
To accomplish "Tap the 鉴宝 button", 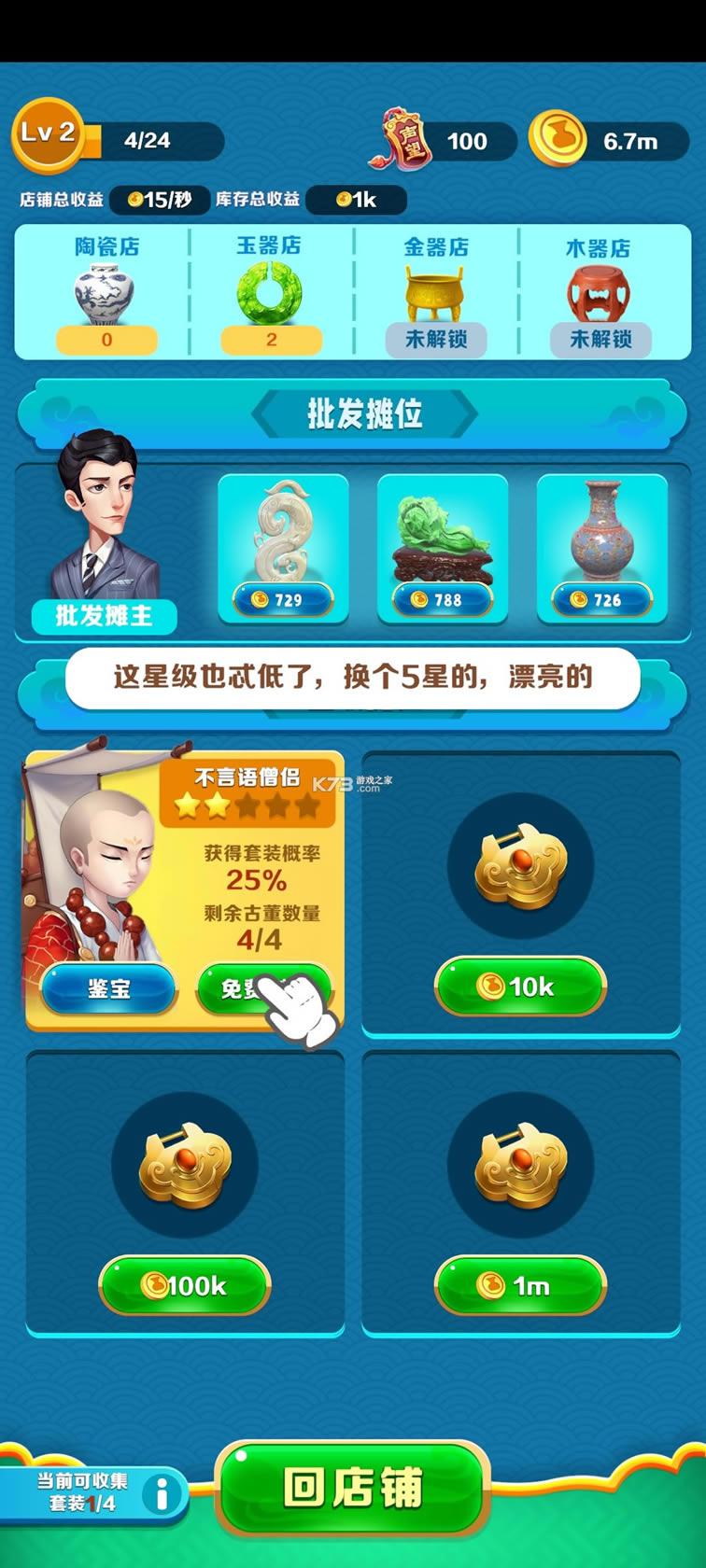I will click(108, 988).
